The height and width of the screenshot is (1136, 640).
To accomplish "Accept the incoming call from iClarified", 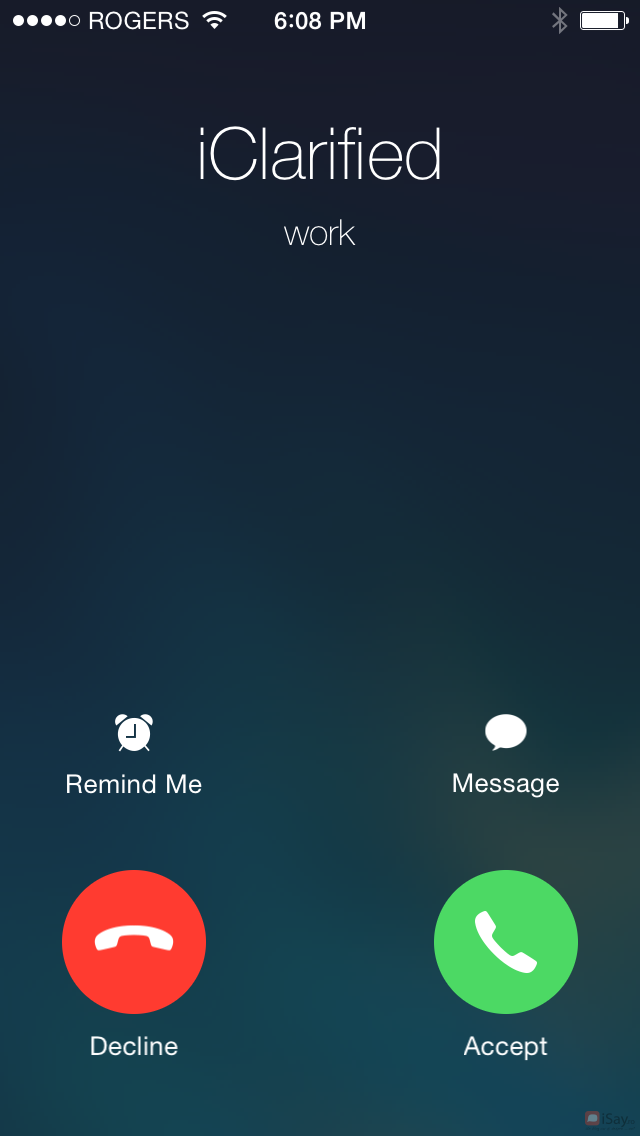I will pyautogui.click(x=505, y=941).
